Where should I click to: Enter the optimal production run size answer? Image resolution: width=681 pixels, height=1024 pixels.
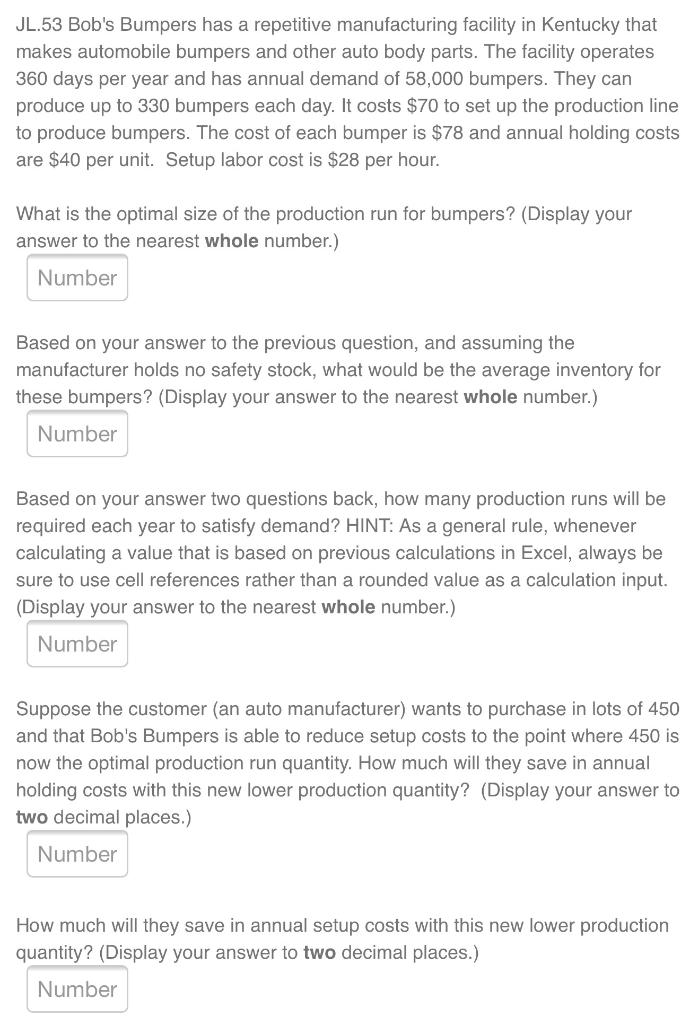click(77, 278)
